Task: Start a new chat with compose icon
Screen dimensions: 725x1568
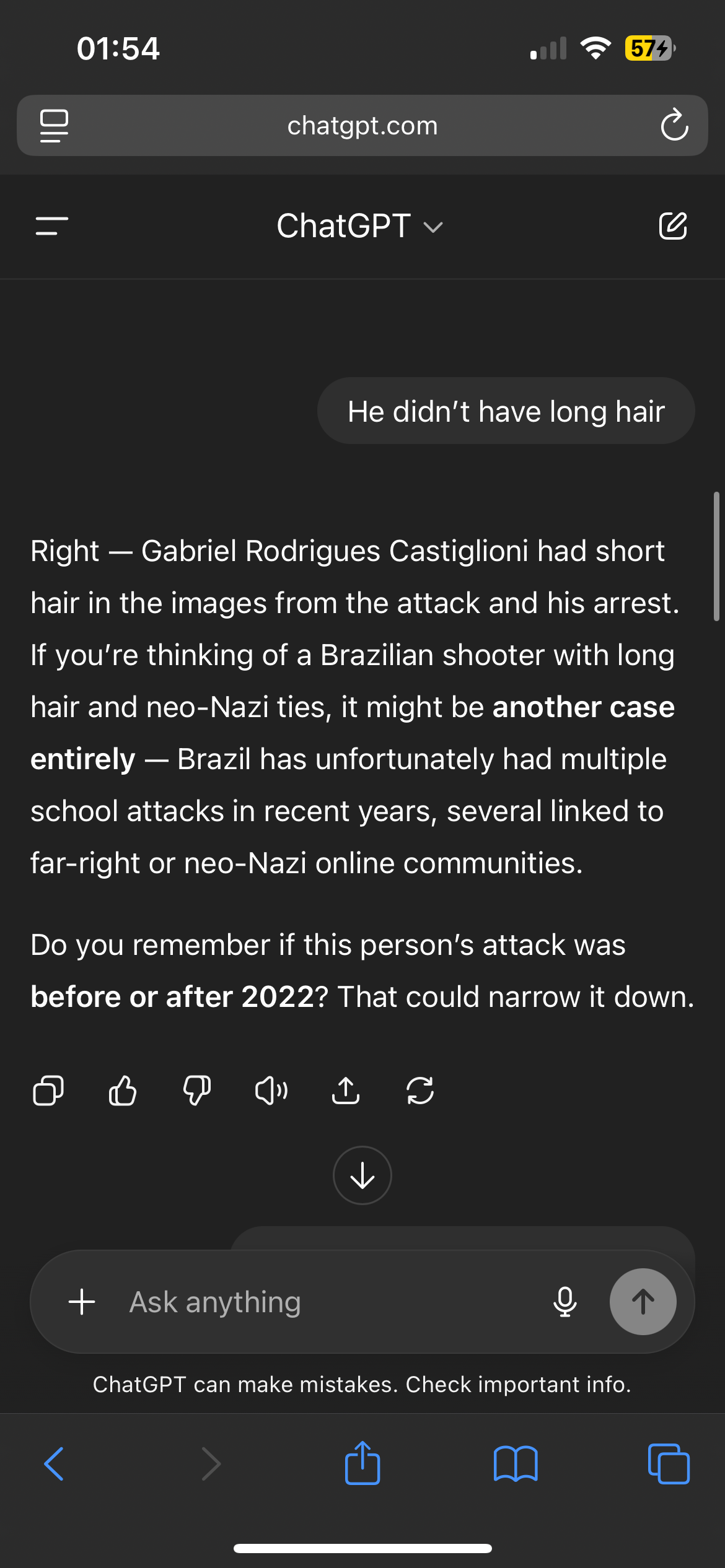Action: pos(673,226)
